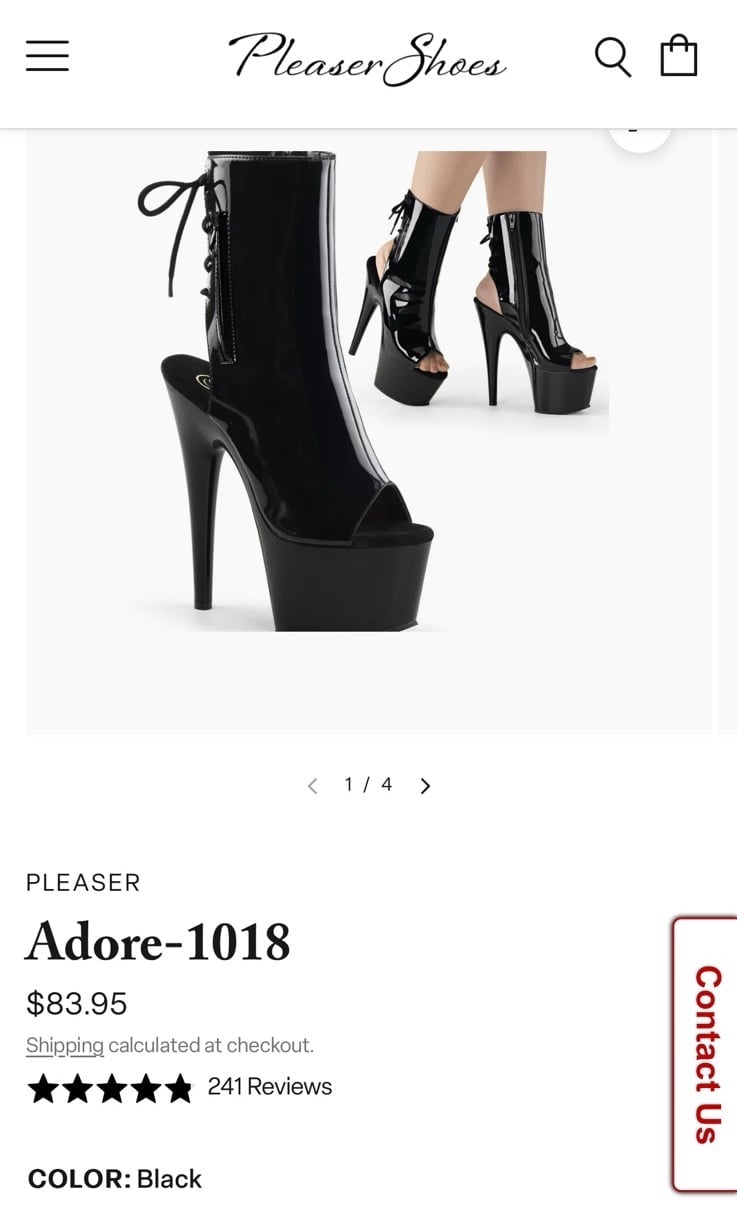Open the search magnifier
Screen dimensions: 737x1210
tap(612, 57)
